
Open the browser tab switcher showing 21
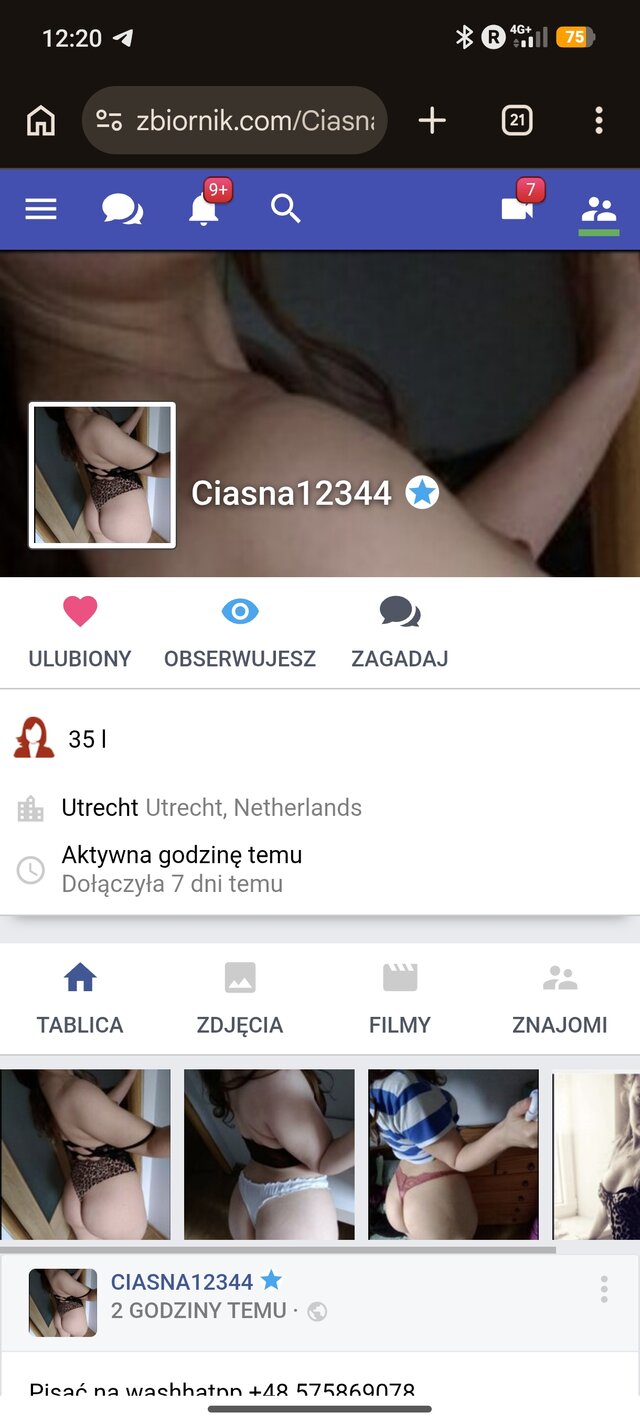517,121
